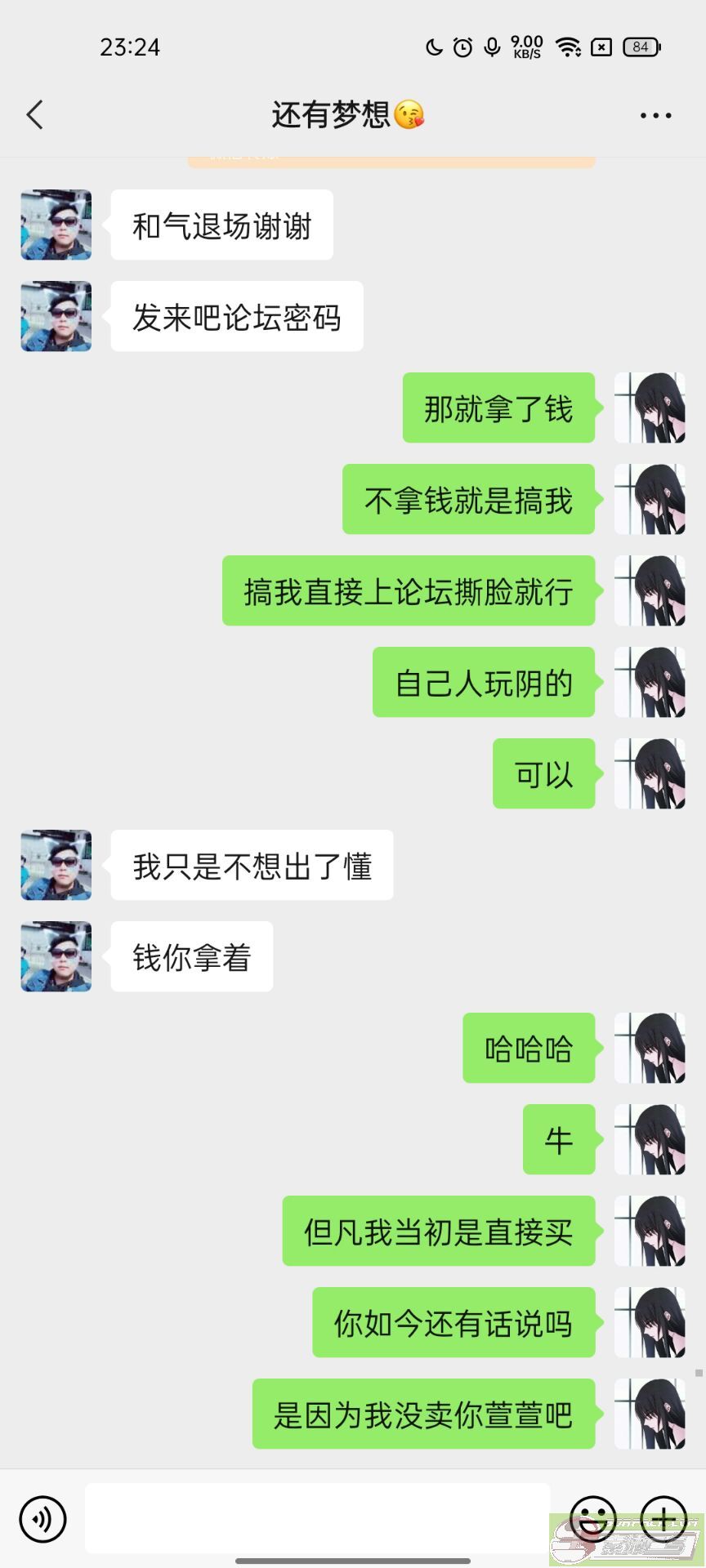Open the emoji sticker panel
The image size is (706, 1568).
pos(592,1519)
